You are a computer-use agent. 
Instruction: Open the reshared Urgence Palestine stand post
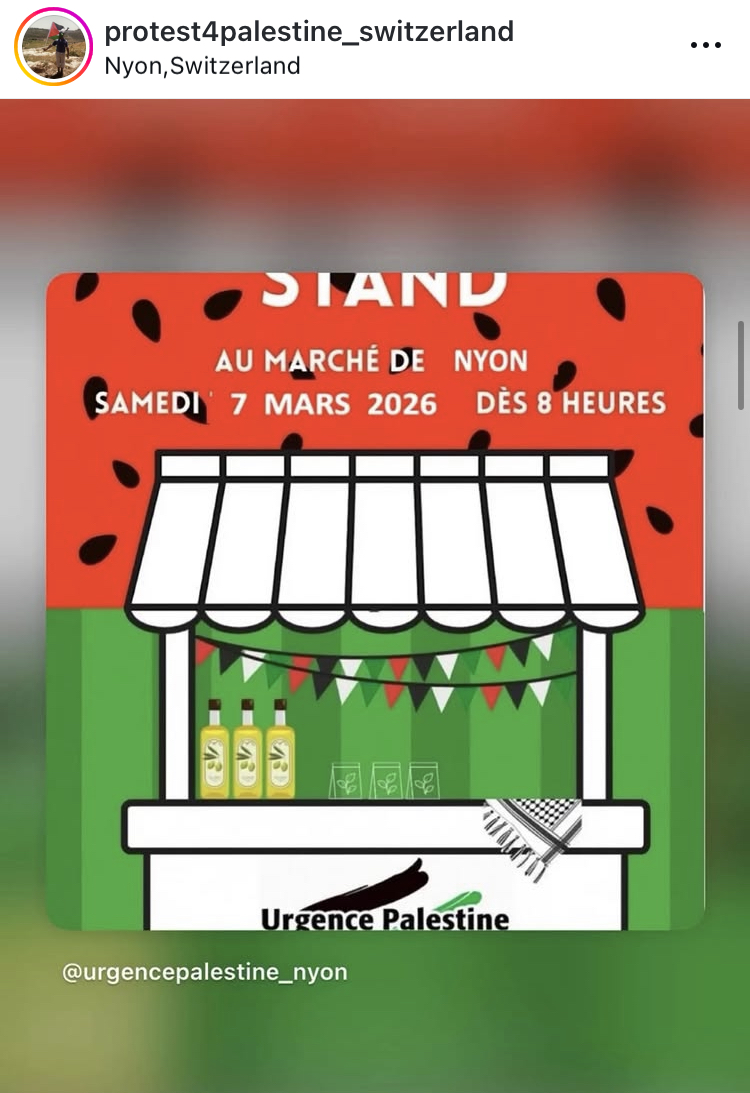click(375, 600)
